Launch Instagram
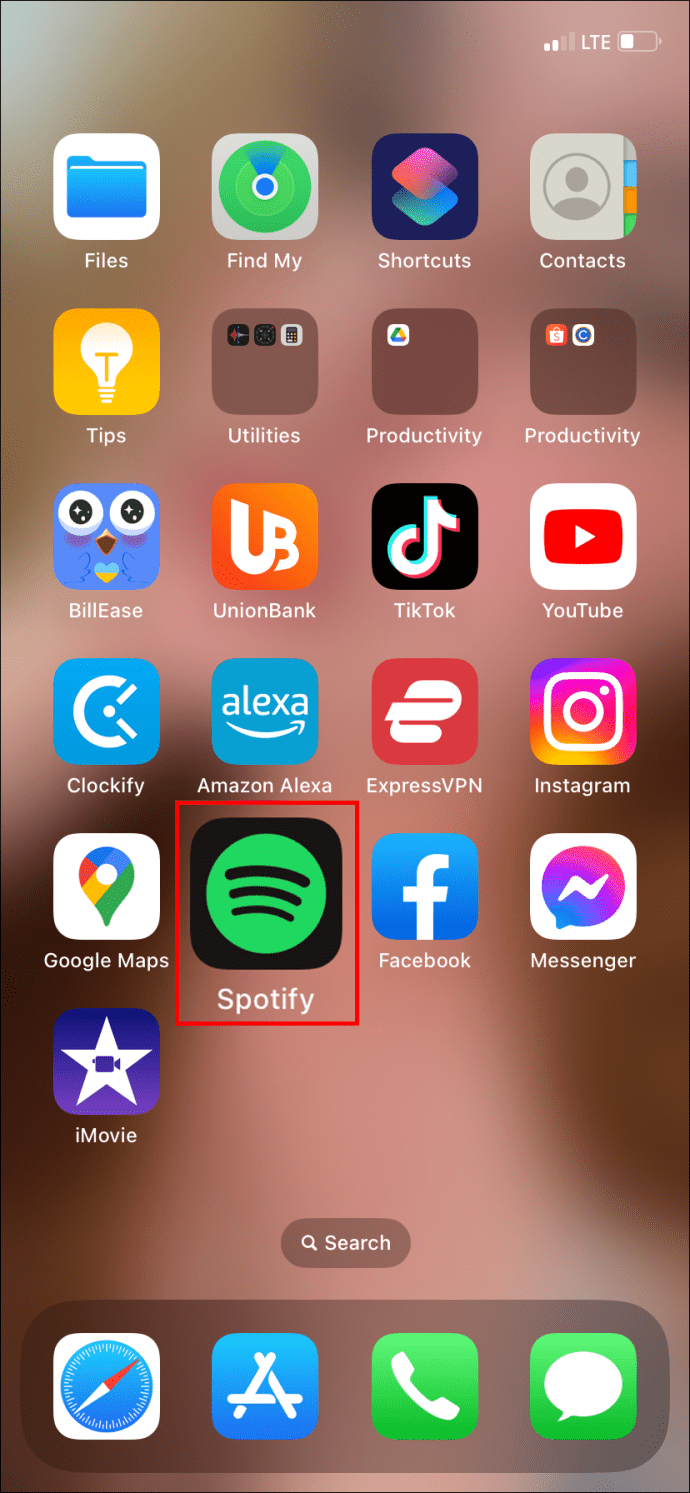690x1493 pixels. click(583, 712)
